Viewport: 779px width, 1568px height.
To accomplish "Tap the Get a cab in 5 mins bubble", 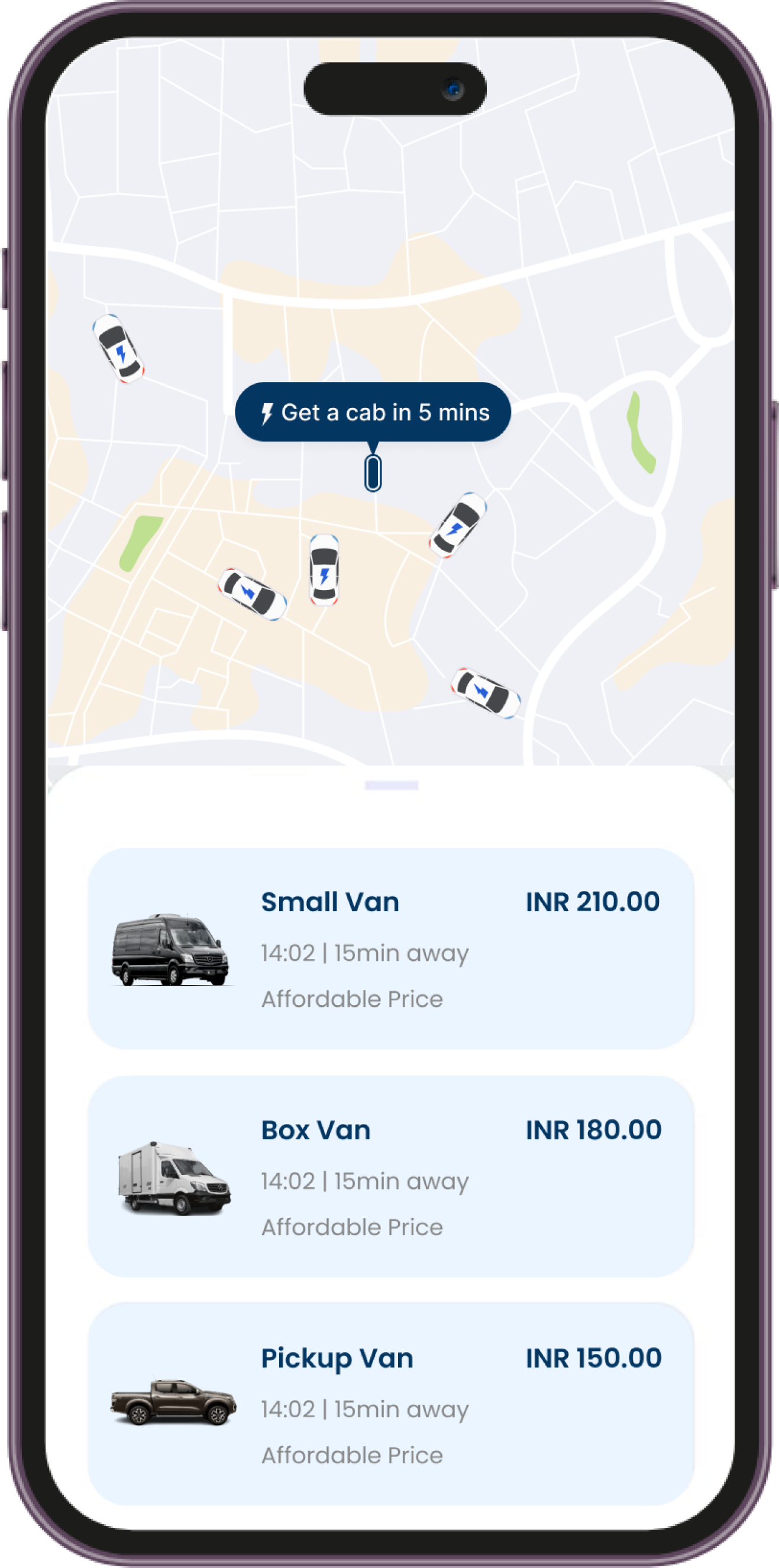I will (373, 412).
